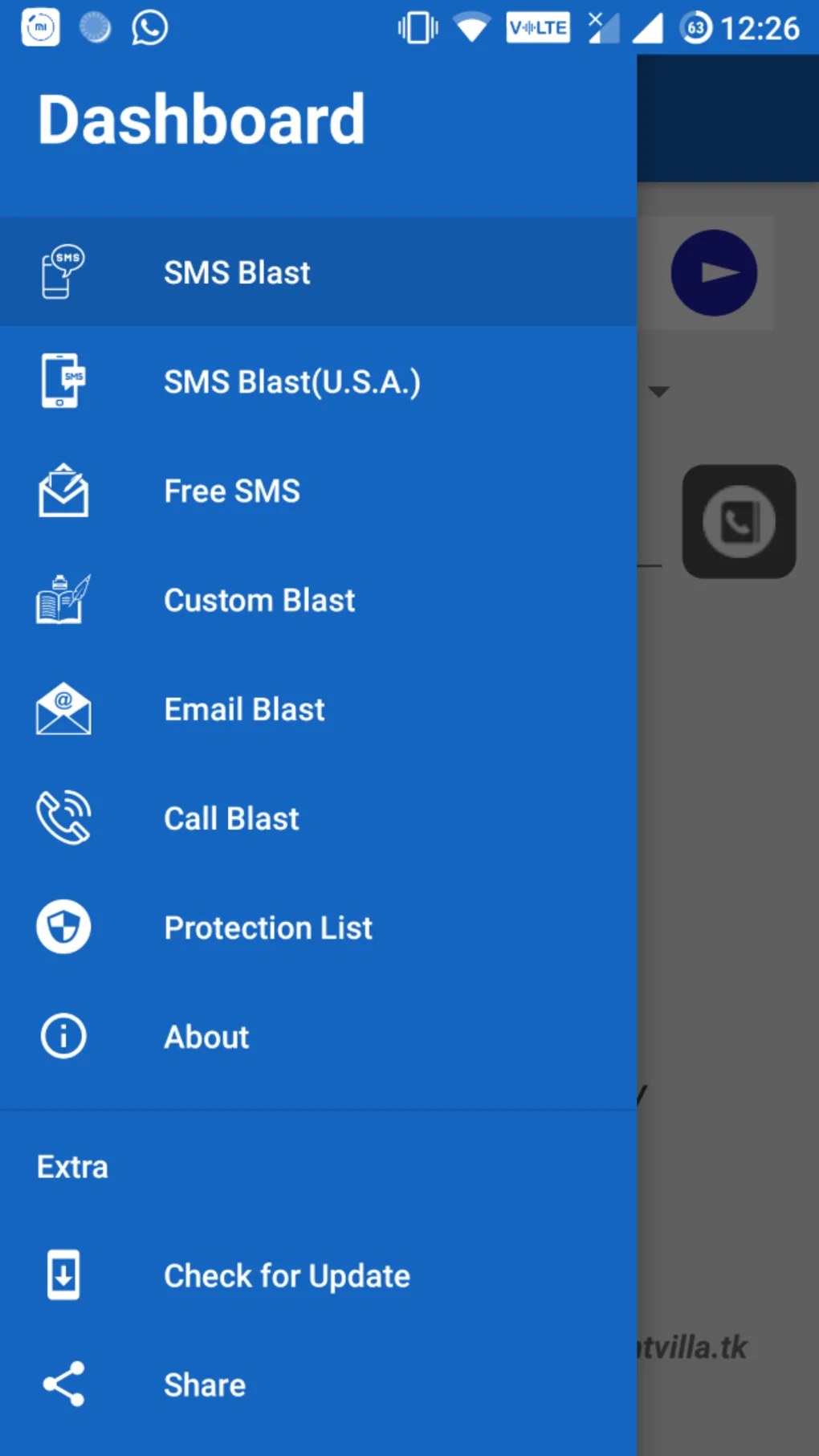The height and width of the screenshot is (1456, 819).
Task: Select the SMS Blast(U.S.A.) option
Action: pos(291,382)
